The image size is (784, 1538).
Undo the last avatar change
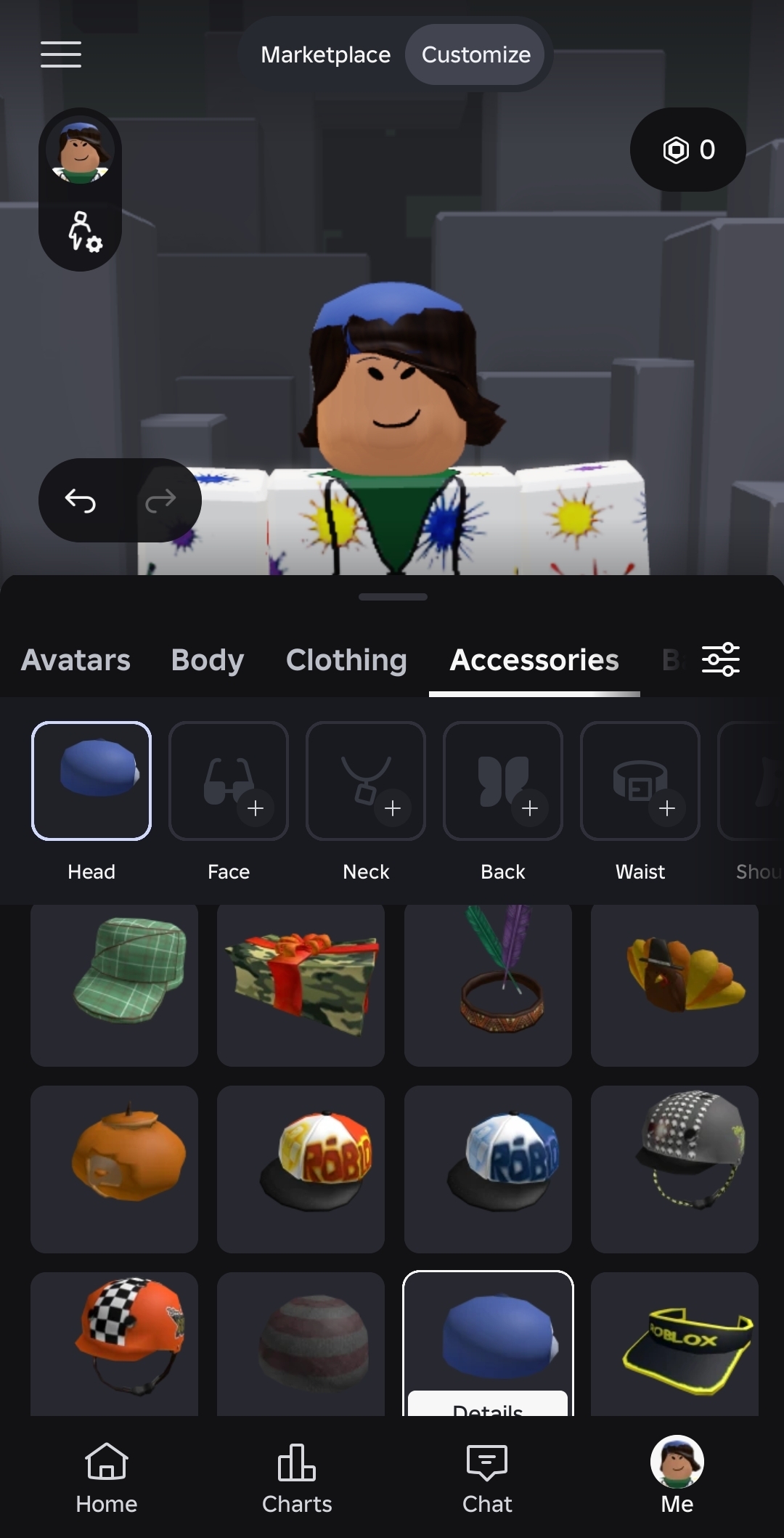click(81, 500)
